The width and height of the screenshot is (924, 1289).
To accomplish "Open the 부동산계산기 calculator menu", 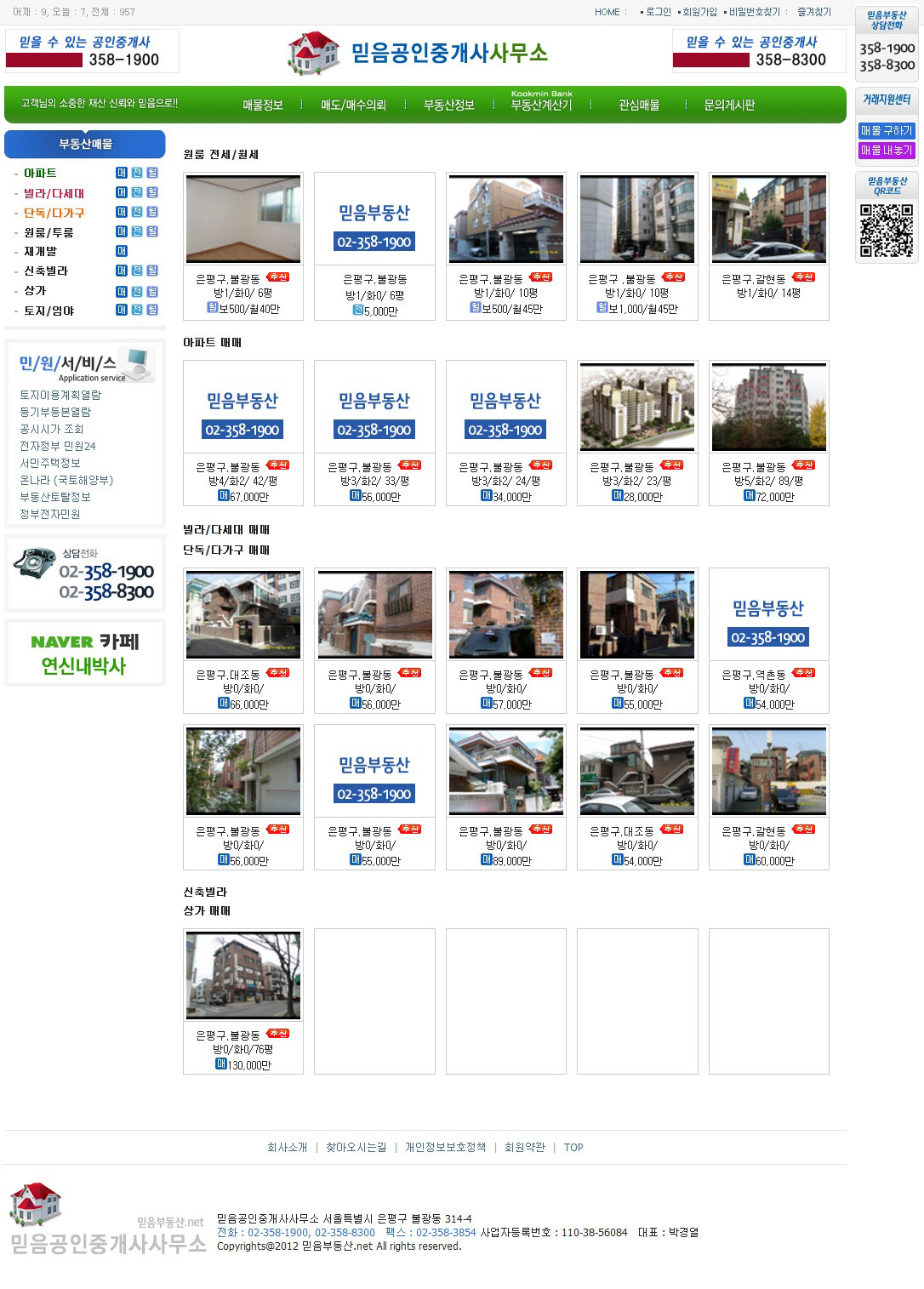I will (541, 105).
